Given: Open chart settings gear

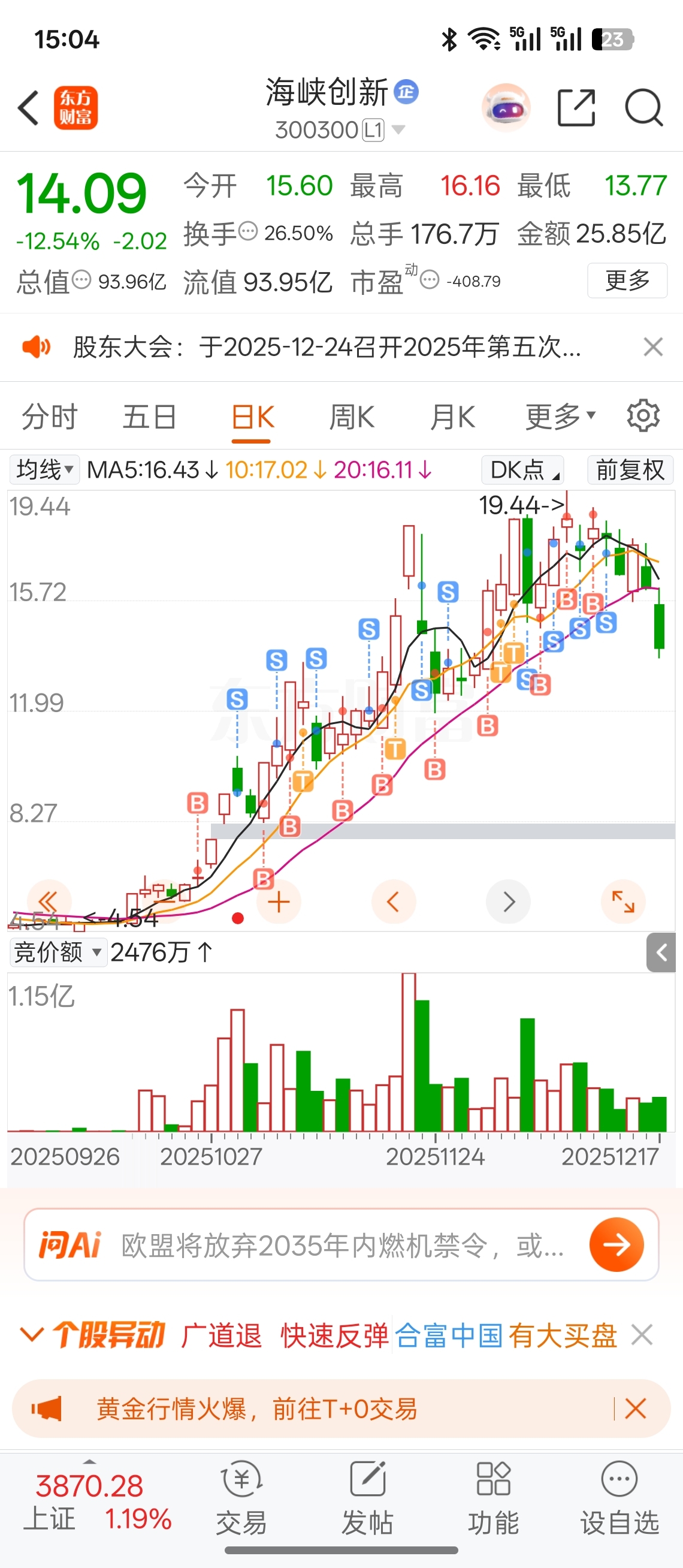Looking at the screenshot, I should (643, 417).
